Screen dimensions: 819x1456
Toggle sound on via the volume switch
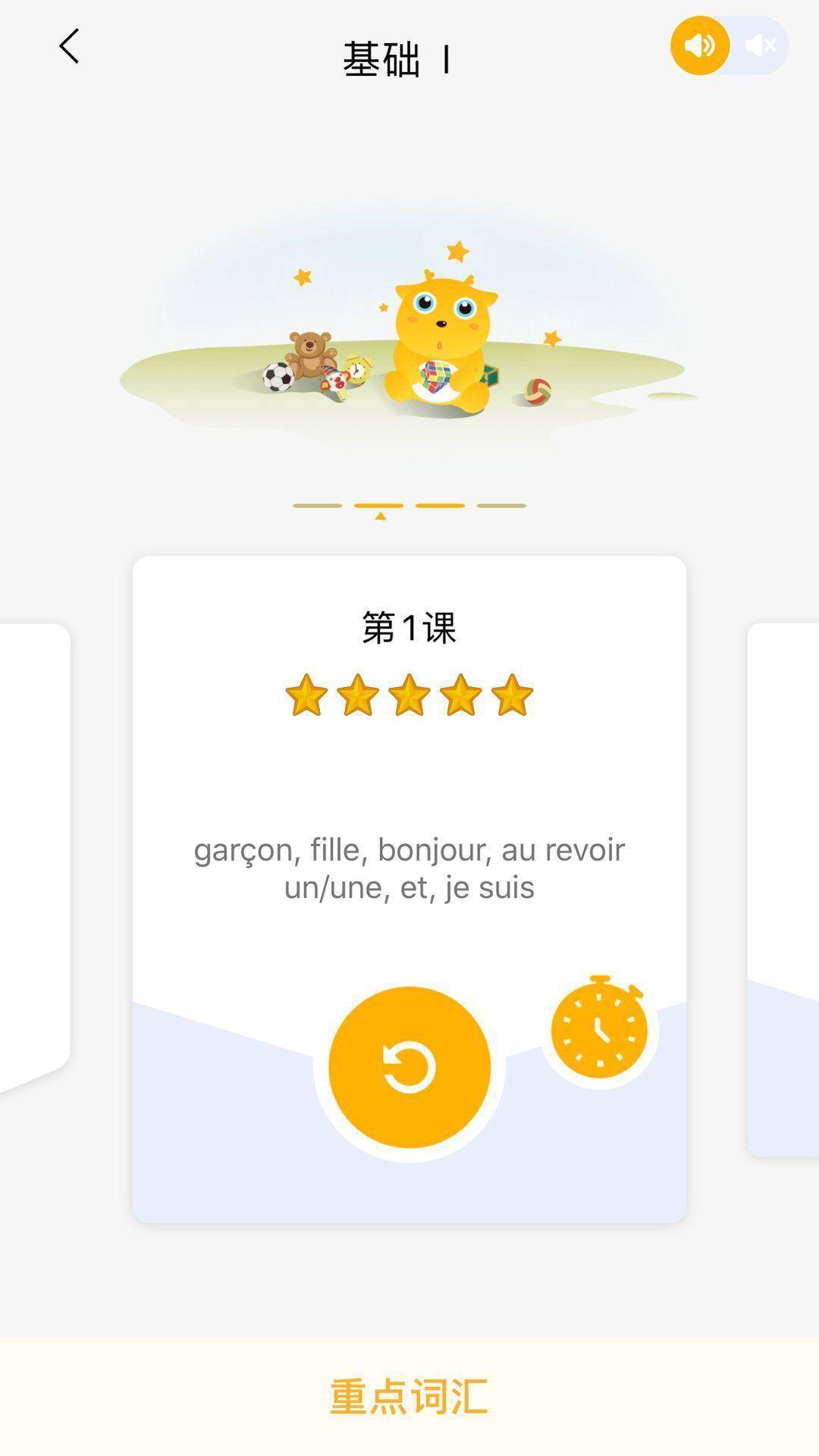[x=700, y=45]
